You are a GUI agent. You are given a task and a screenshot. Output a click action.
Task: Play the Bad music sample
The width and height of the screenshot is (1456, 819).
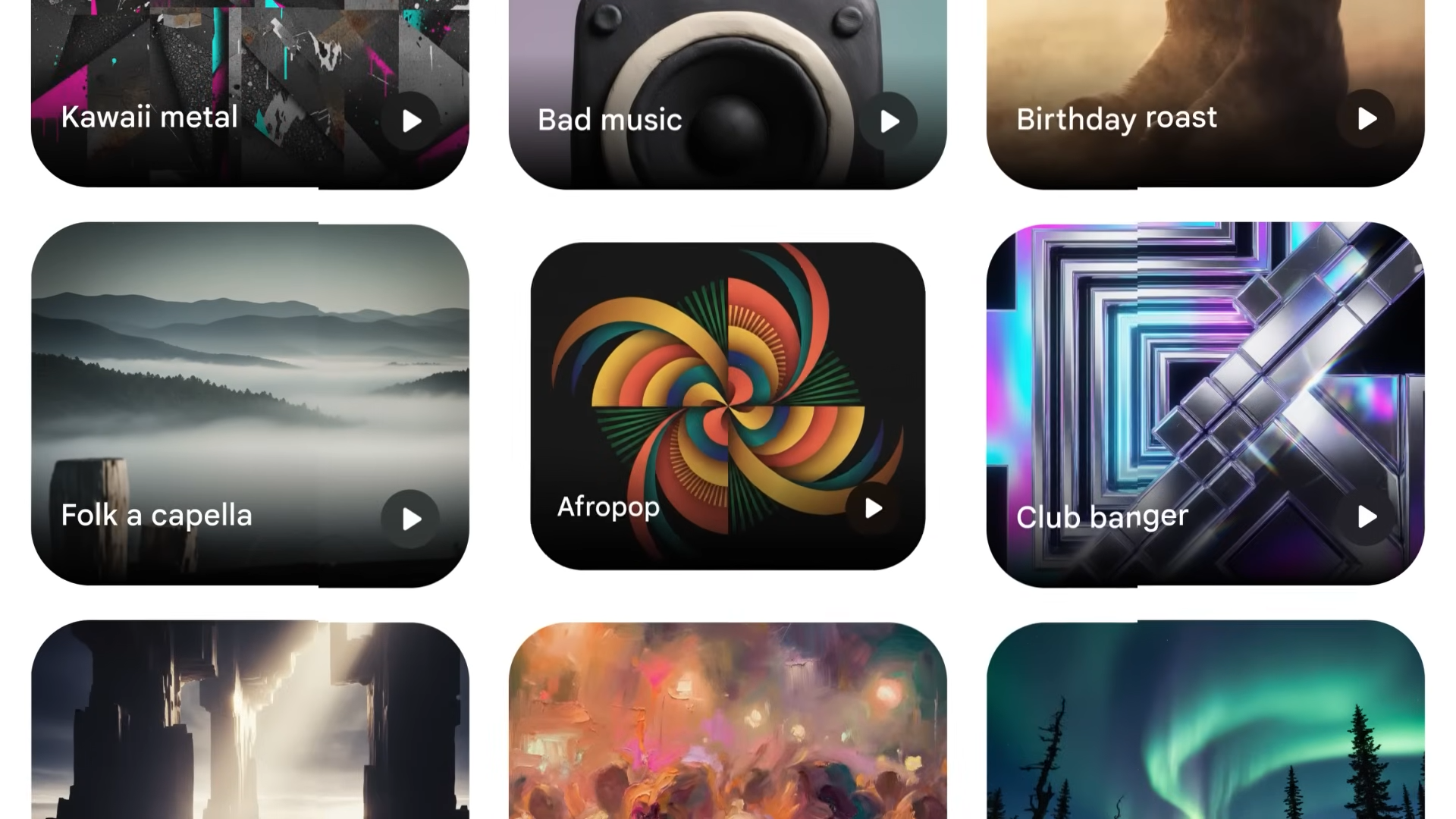point(888,121)
